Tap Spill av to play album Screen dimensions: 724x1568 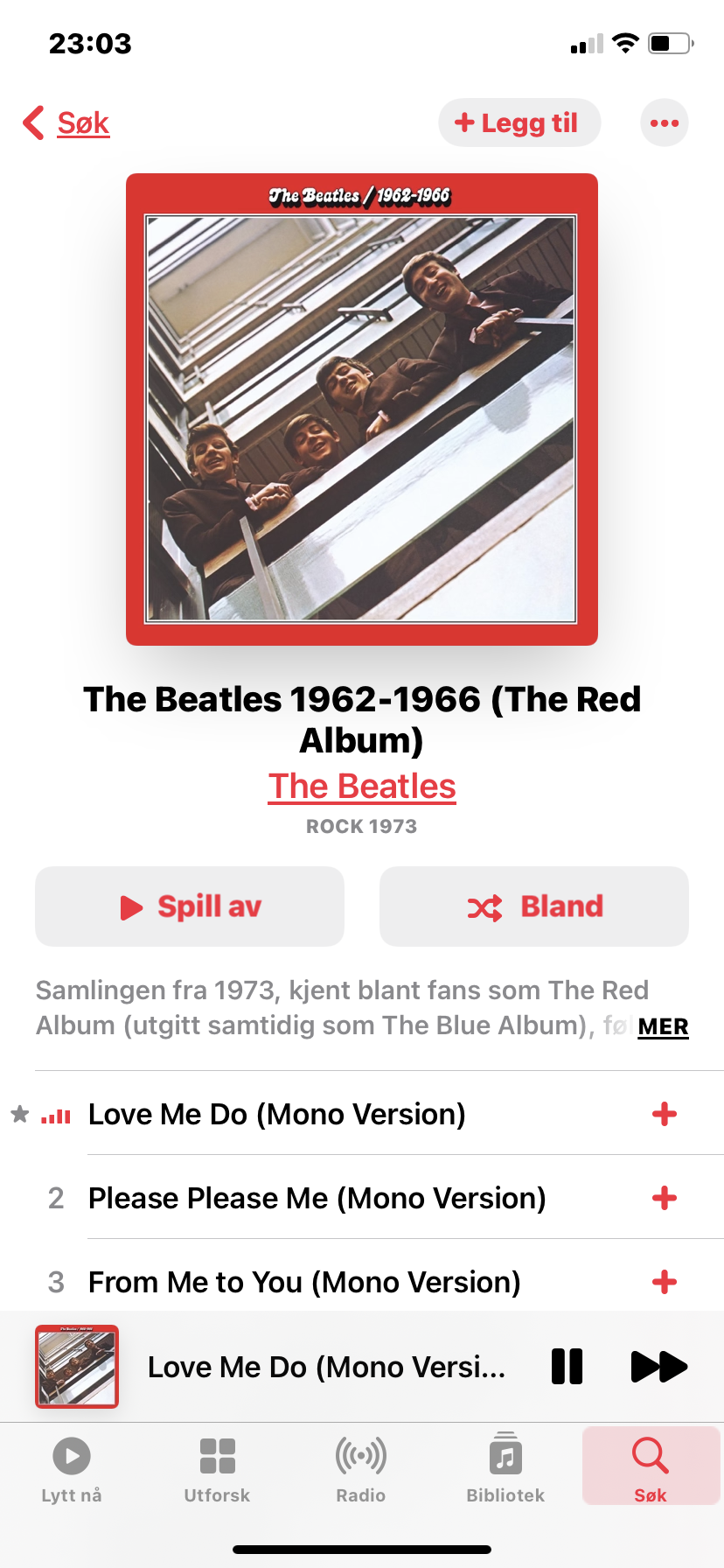190,906
